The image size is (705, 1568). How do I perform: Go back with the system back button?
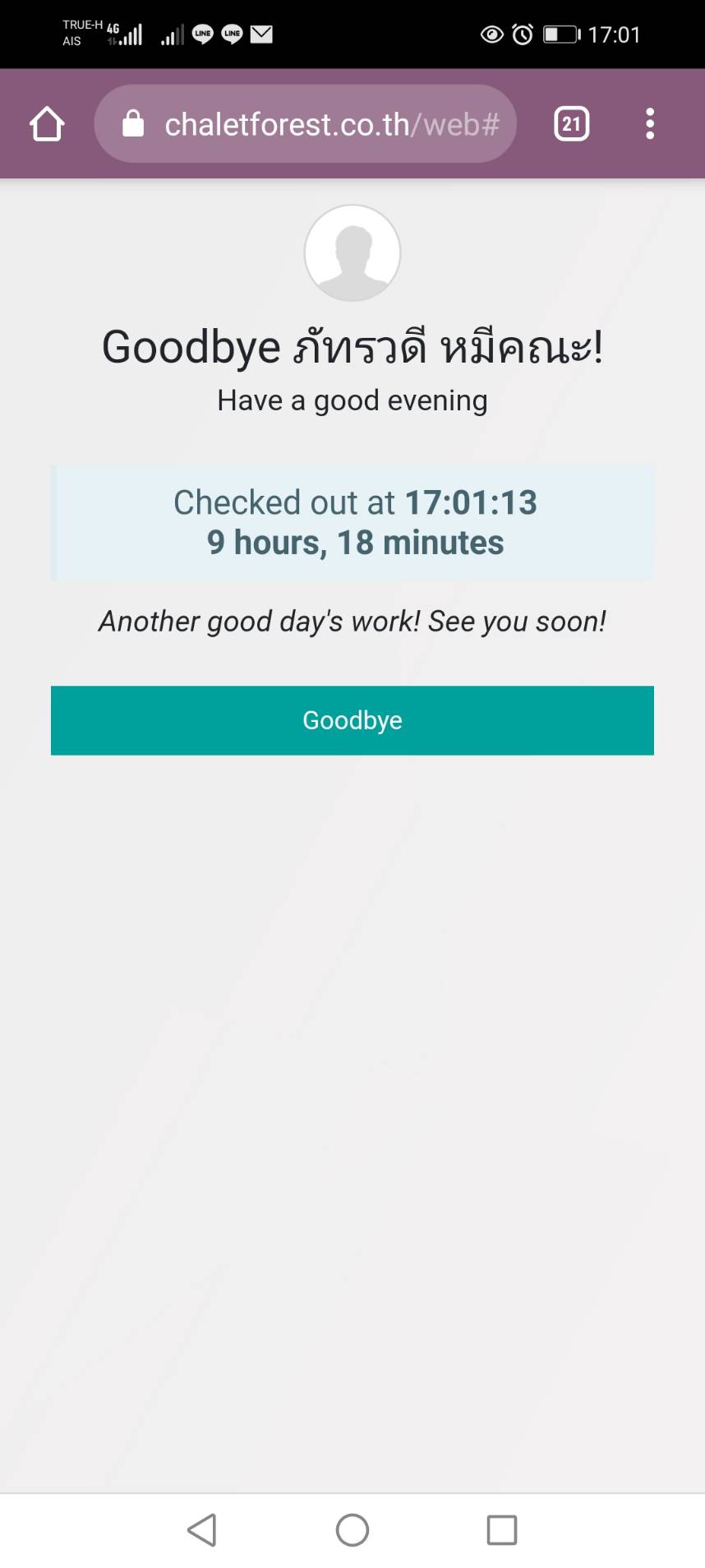[202, 1530]
